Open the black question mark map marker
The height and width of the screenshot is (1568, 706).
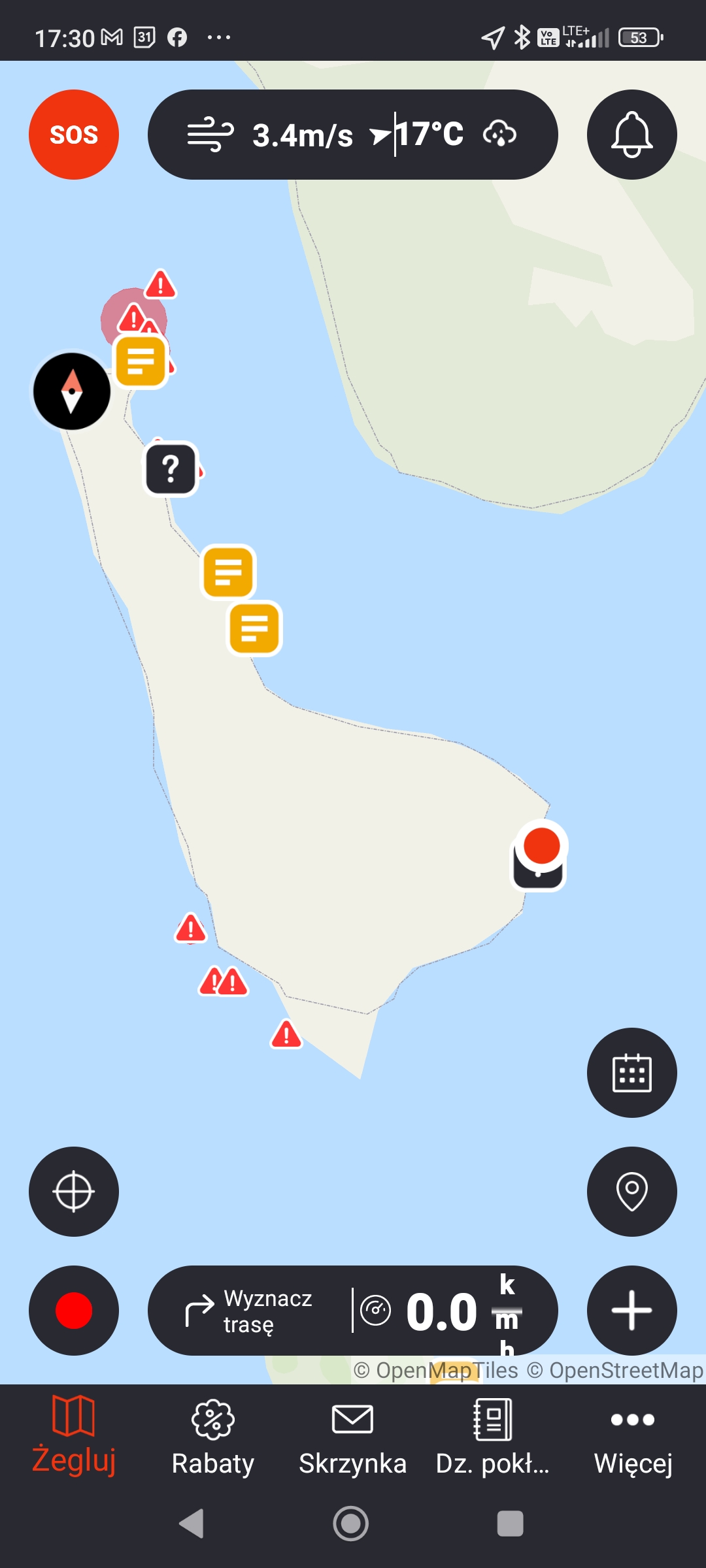[171, 469]
